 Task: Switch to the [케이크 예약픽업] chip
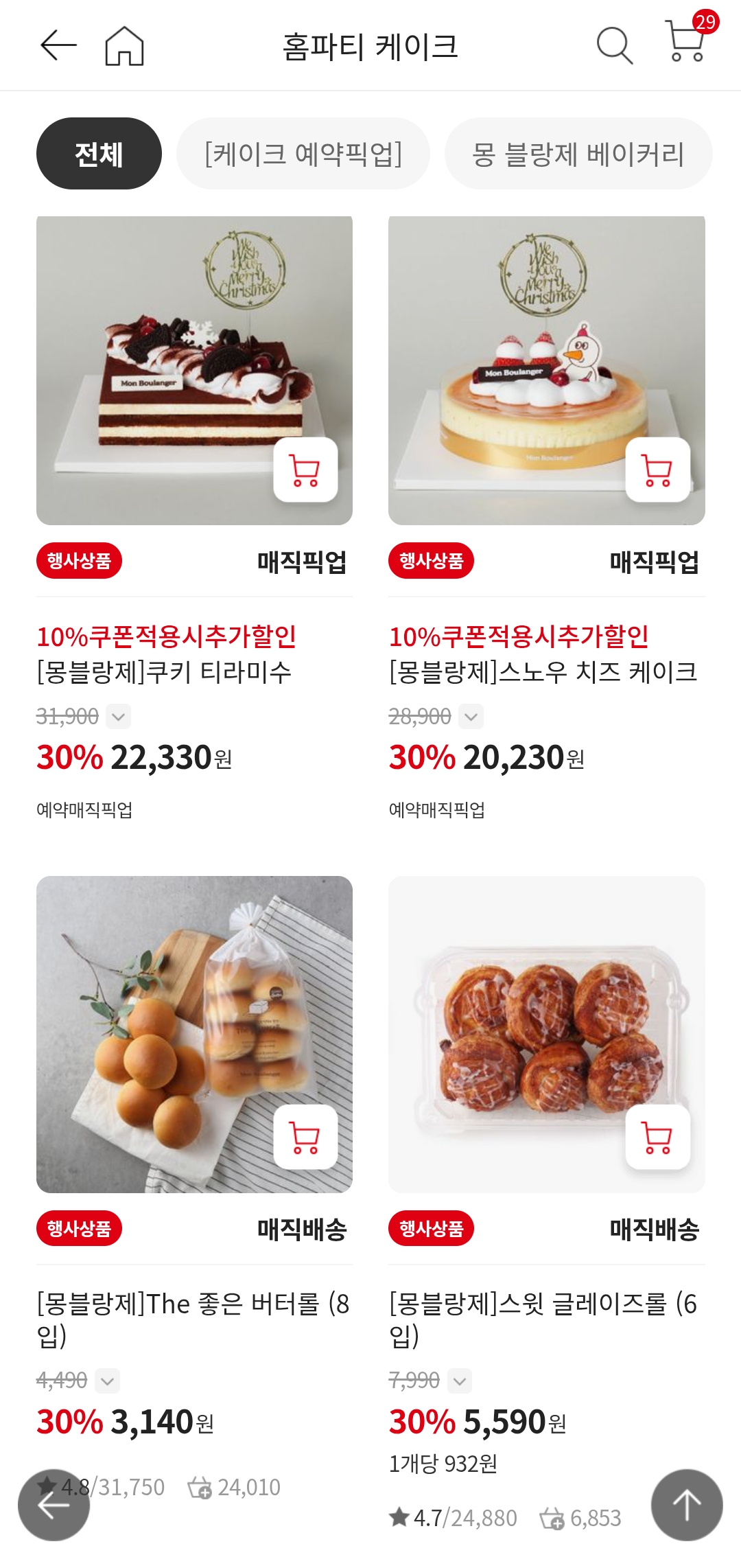[x=303, y=154]
